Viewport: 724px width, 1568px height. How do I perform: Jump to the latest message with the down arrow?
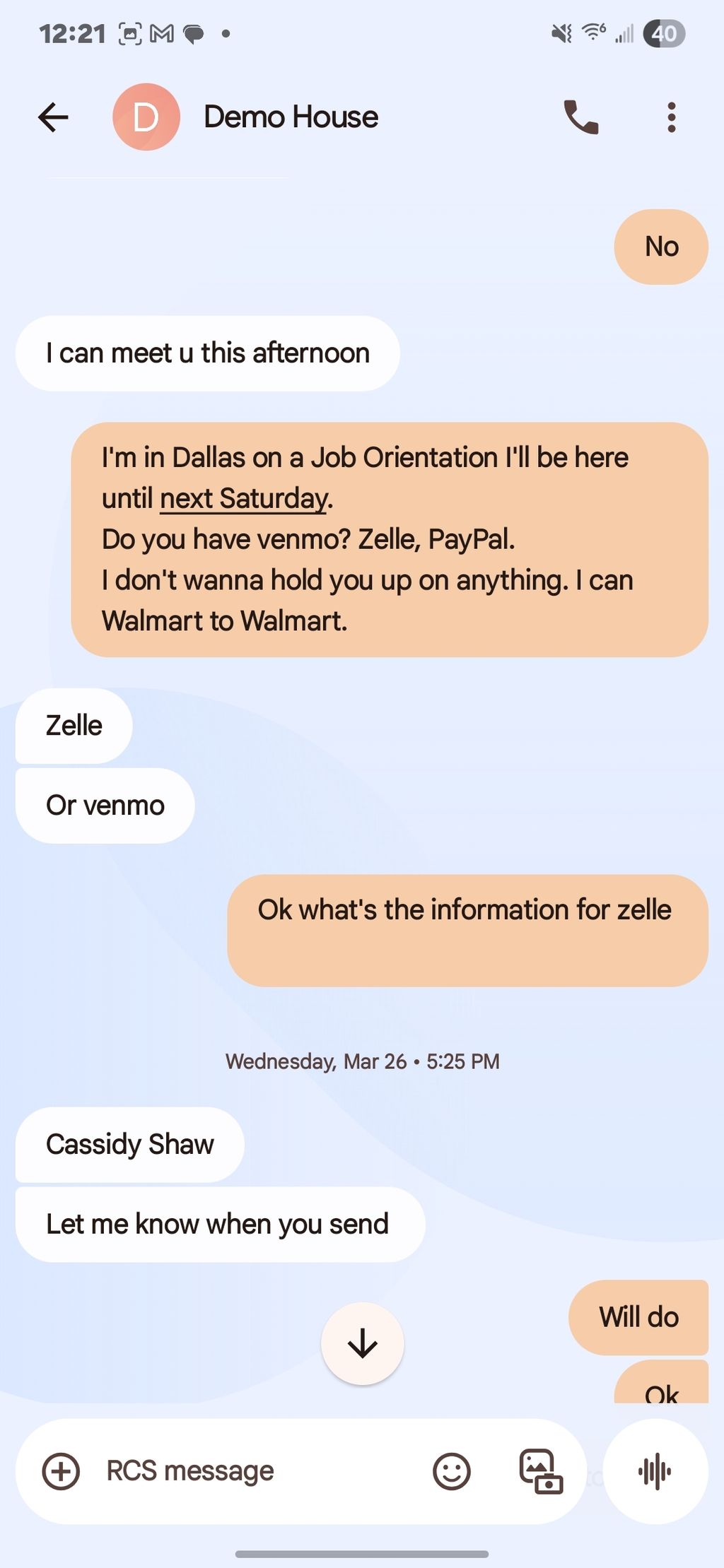(x=362, y=1343)
